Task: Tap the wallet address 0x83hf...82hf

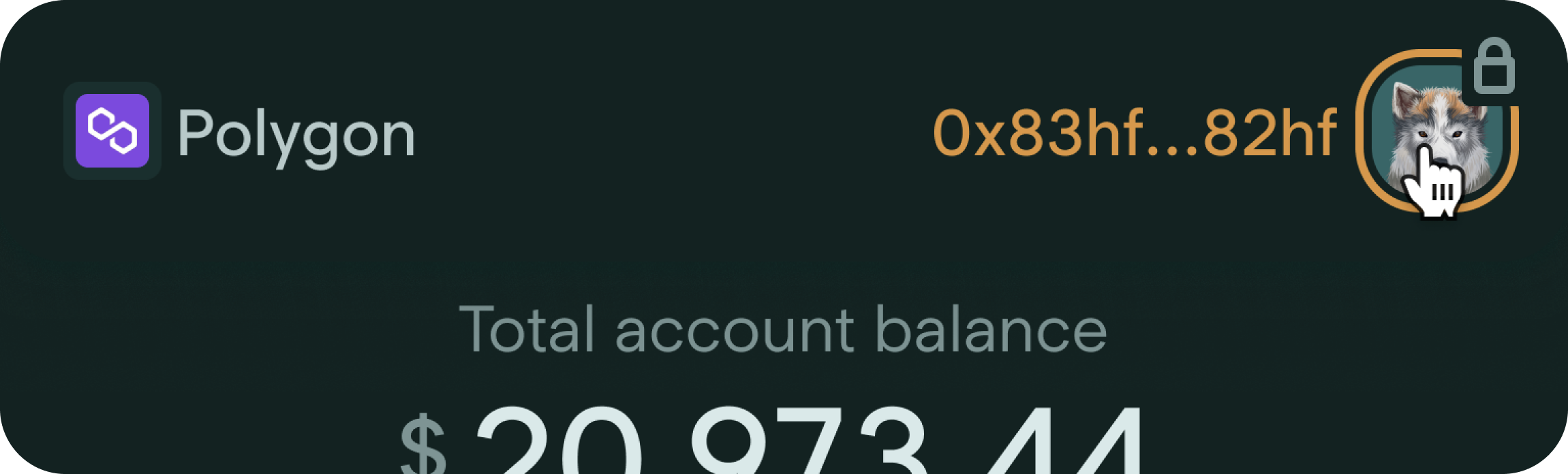Action: tap(1134, 134)
